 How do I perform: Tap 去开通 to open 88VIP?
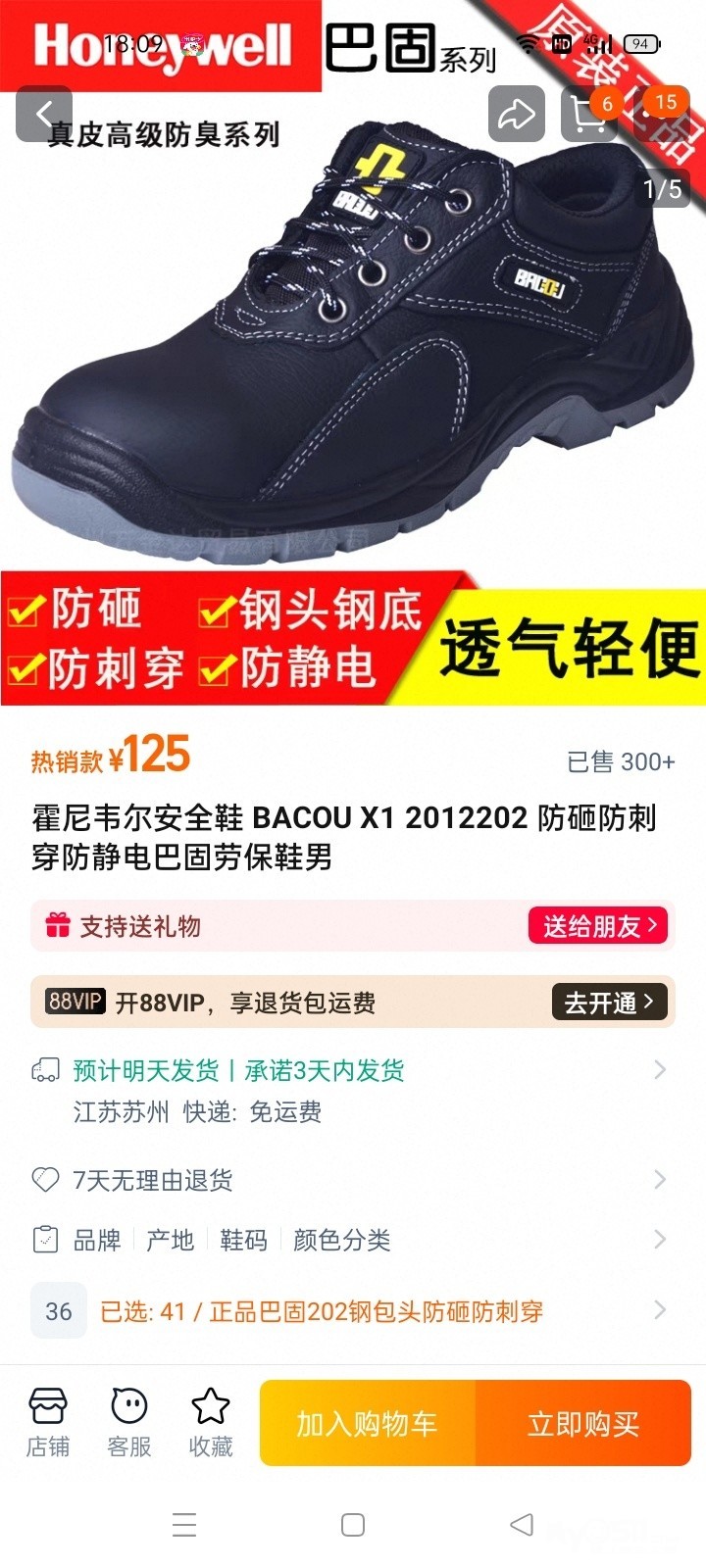609,1003
